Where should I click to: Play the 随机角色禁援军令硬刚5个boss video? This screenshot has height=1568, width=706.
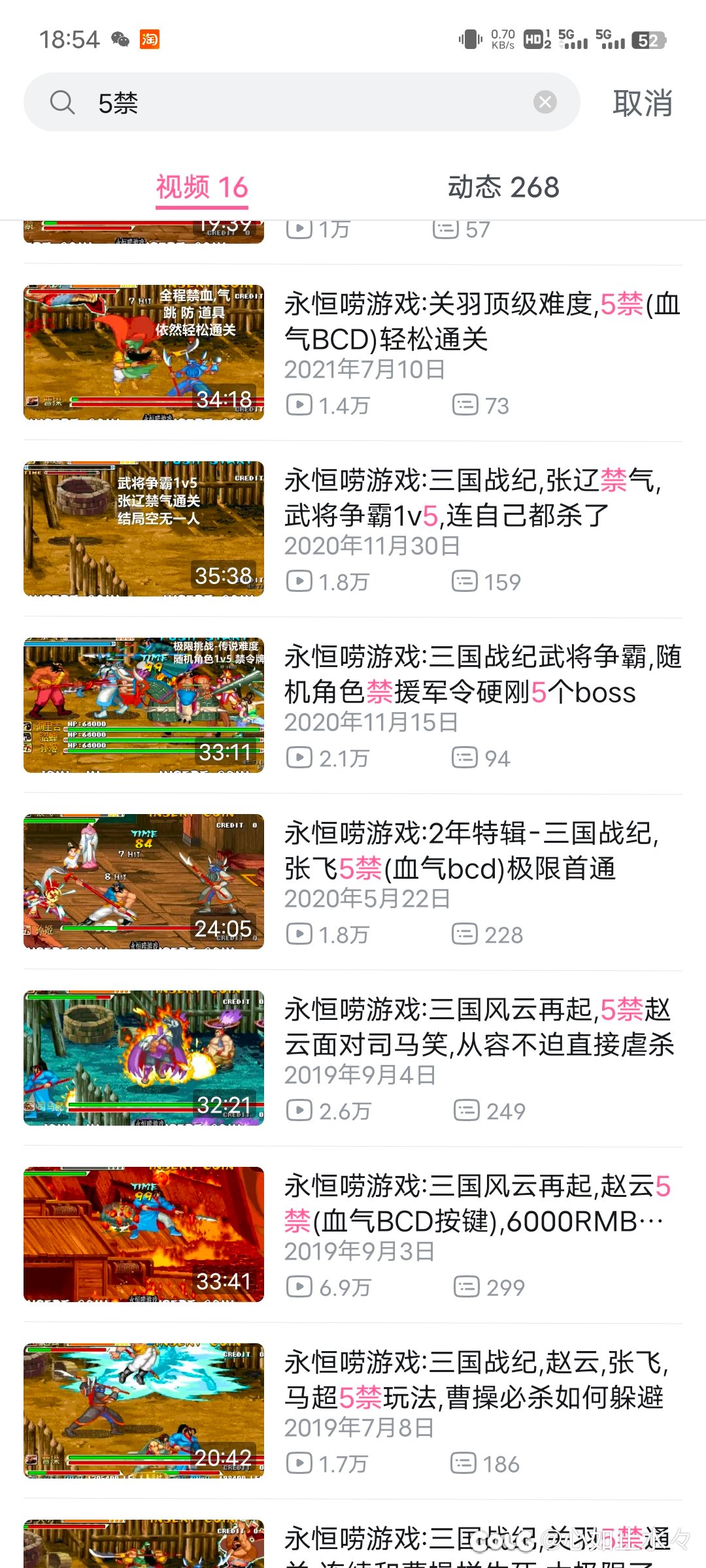353,706
